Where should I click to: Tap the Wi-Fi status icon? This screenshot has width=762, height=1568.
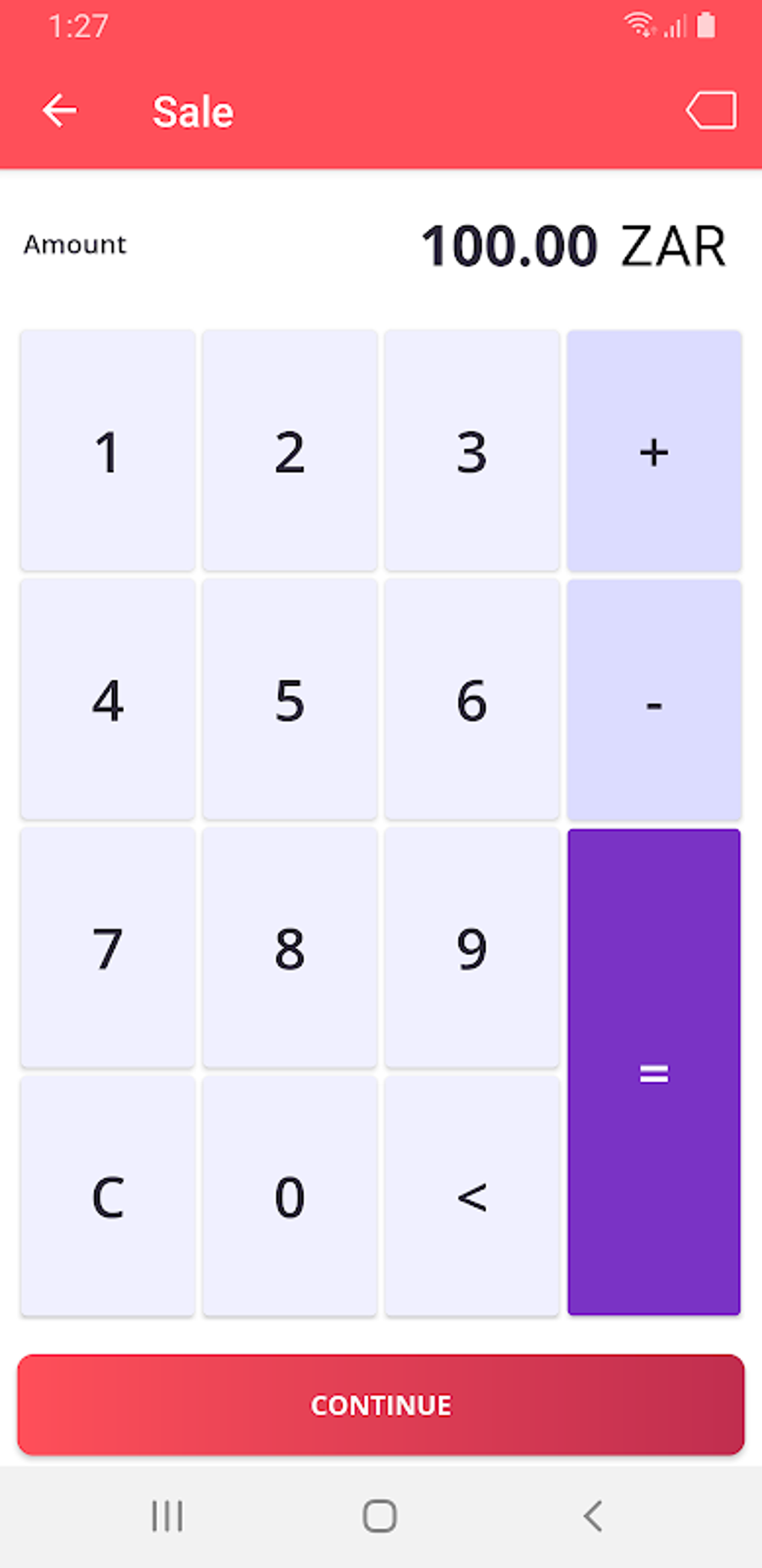coord(639,25)
